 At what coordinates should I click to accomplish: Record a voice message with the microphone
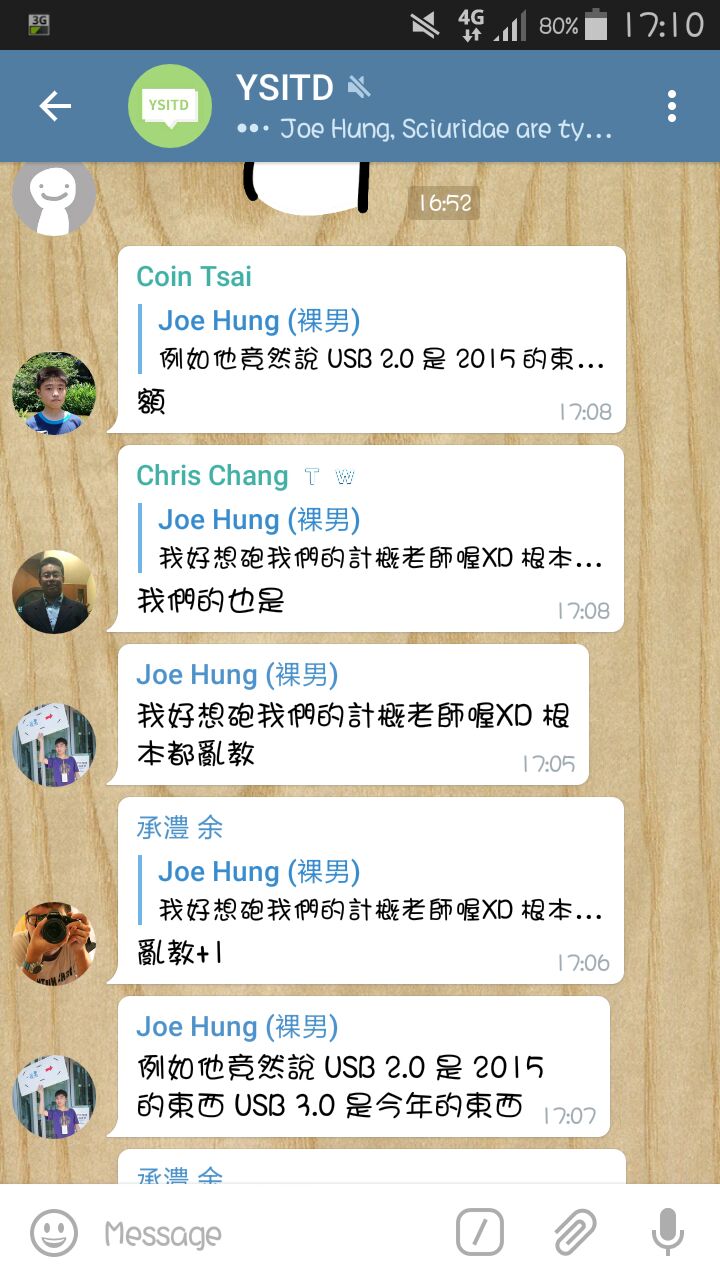coord(667,1233)
